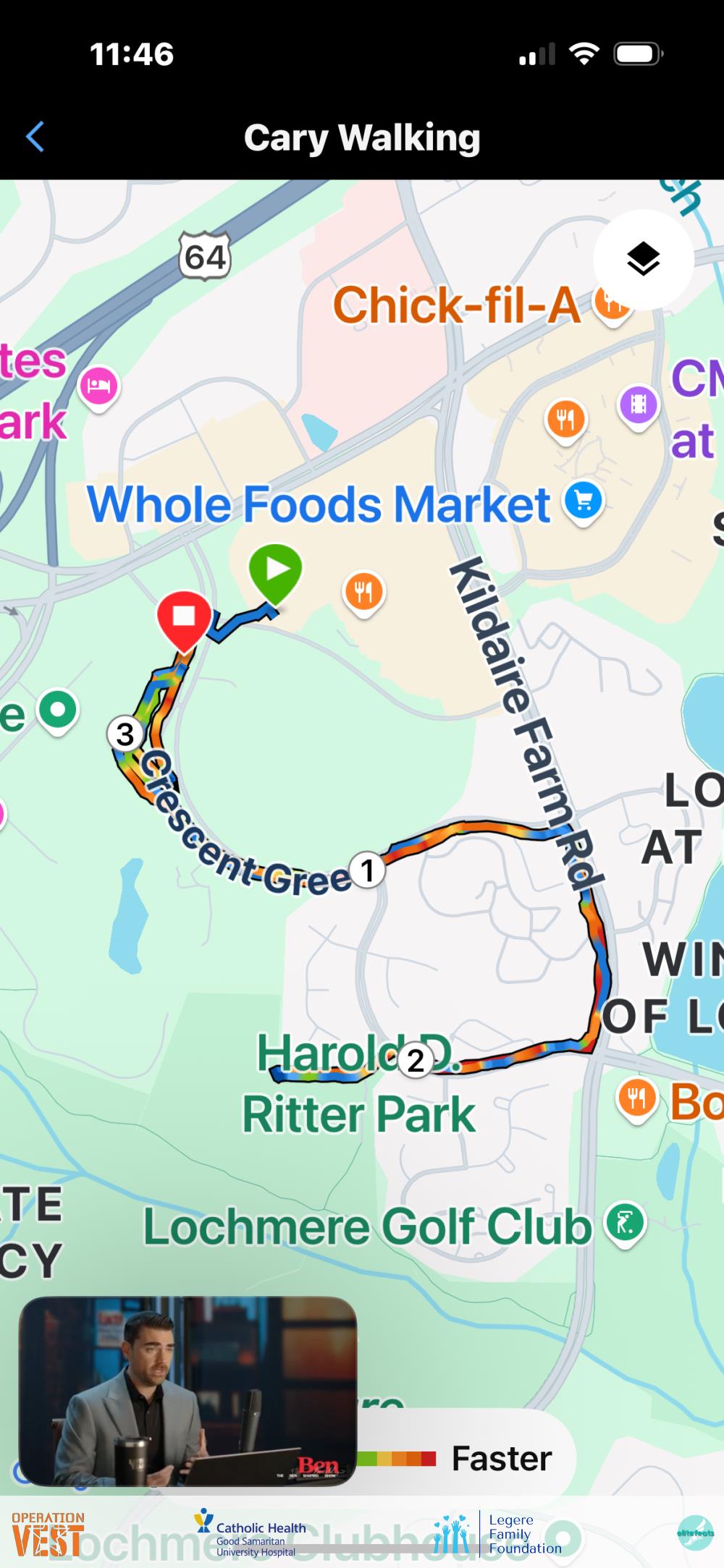724x1568 pixels.
Task: Select the Lochmere Golf Club pin
Action: 625,1224
